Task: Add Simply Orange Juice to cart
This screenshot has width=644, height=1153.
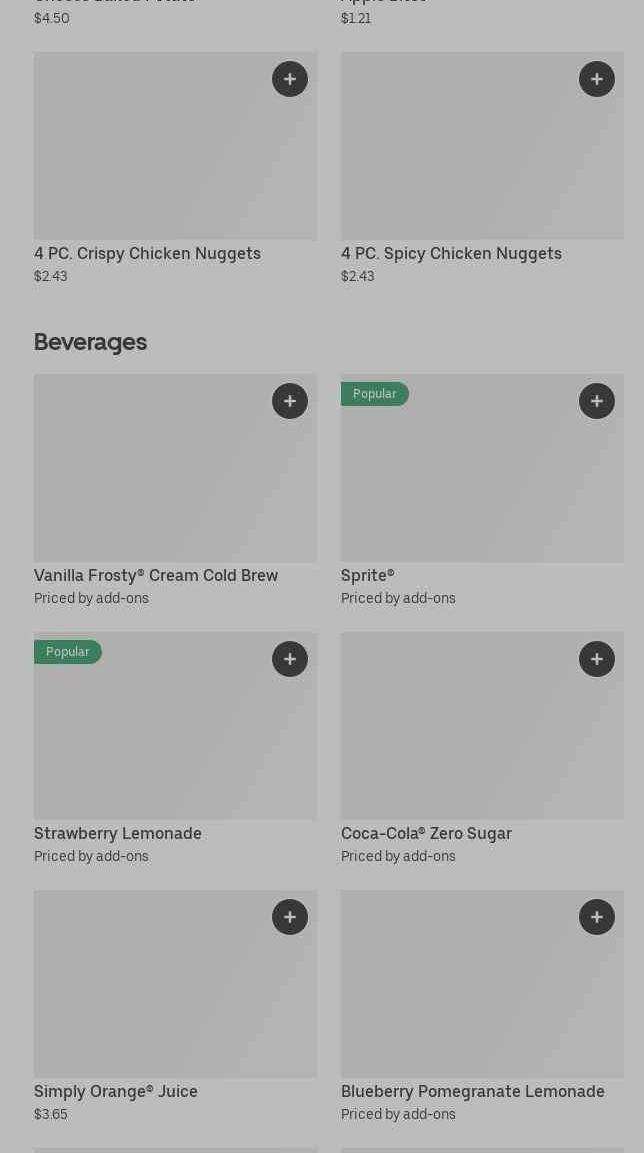Action: pyautogui.click(x=290, y=917)
